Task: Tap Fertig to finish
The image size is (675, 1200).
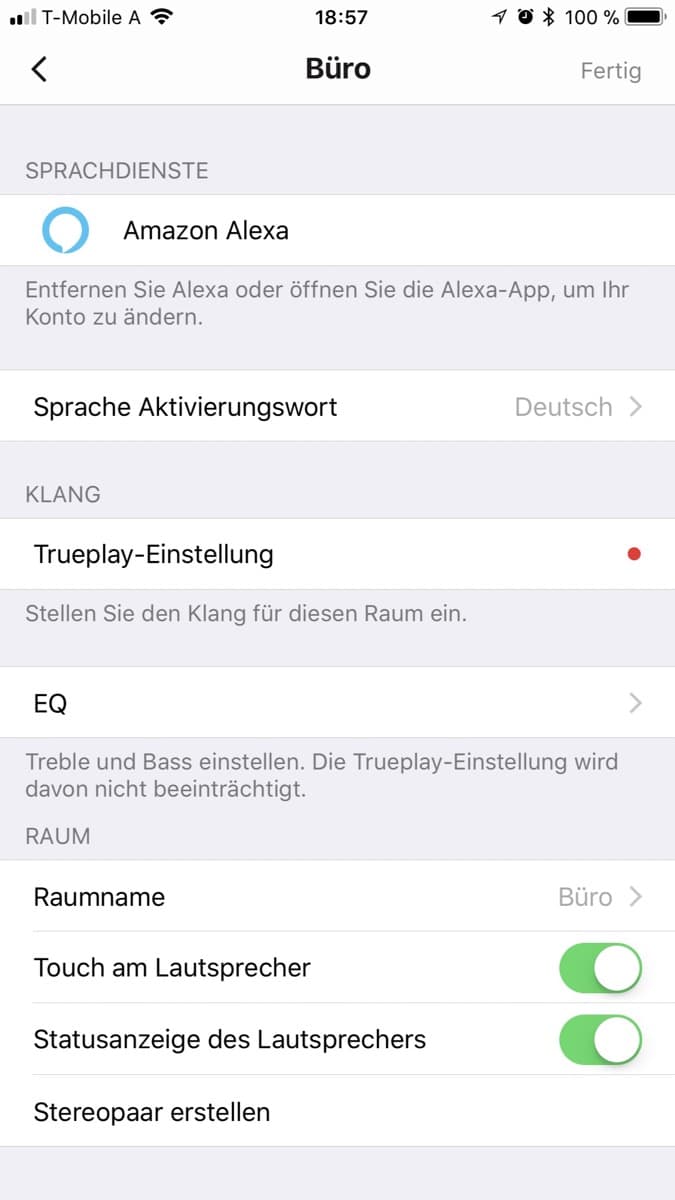Action: 611,71
